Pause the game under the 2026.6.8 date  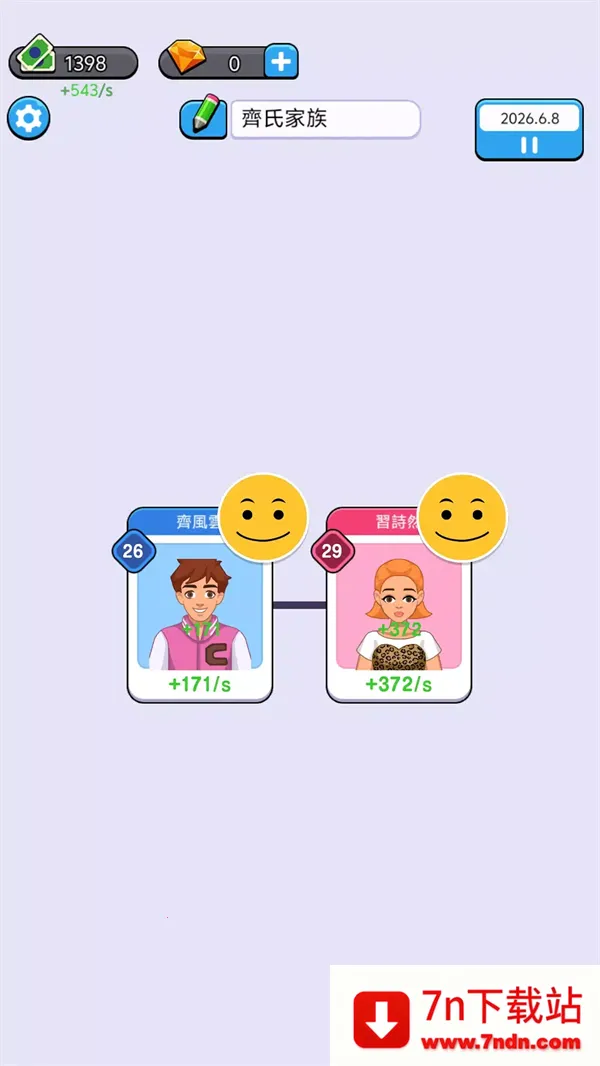[529, 145]
